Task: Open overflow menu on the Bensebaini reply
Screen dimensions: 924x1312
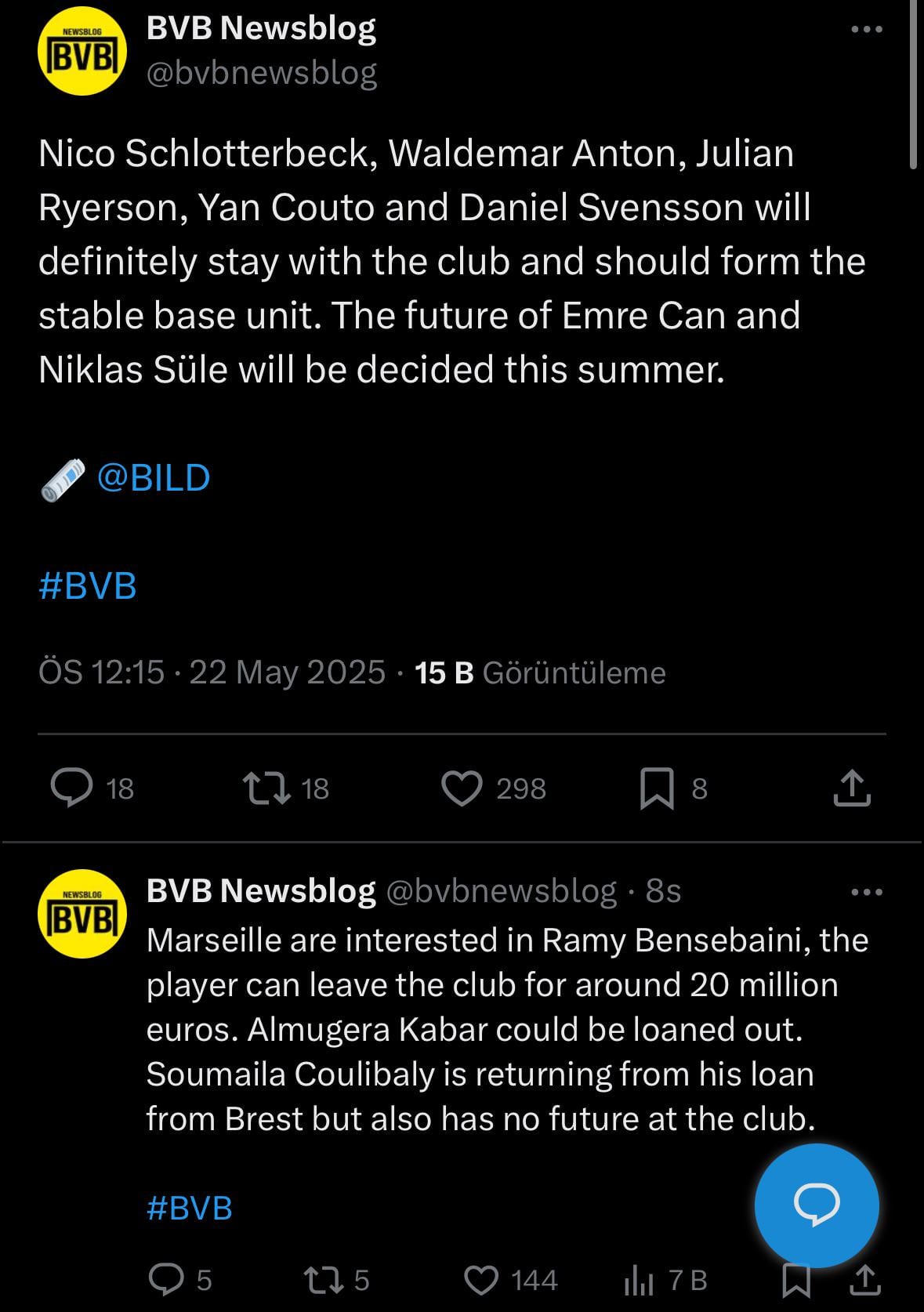Action: [x=867, y=892]
